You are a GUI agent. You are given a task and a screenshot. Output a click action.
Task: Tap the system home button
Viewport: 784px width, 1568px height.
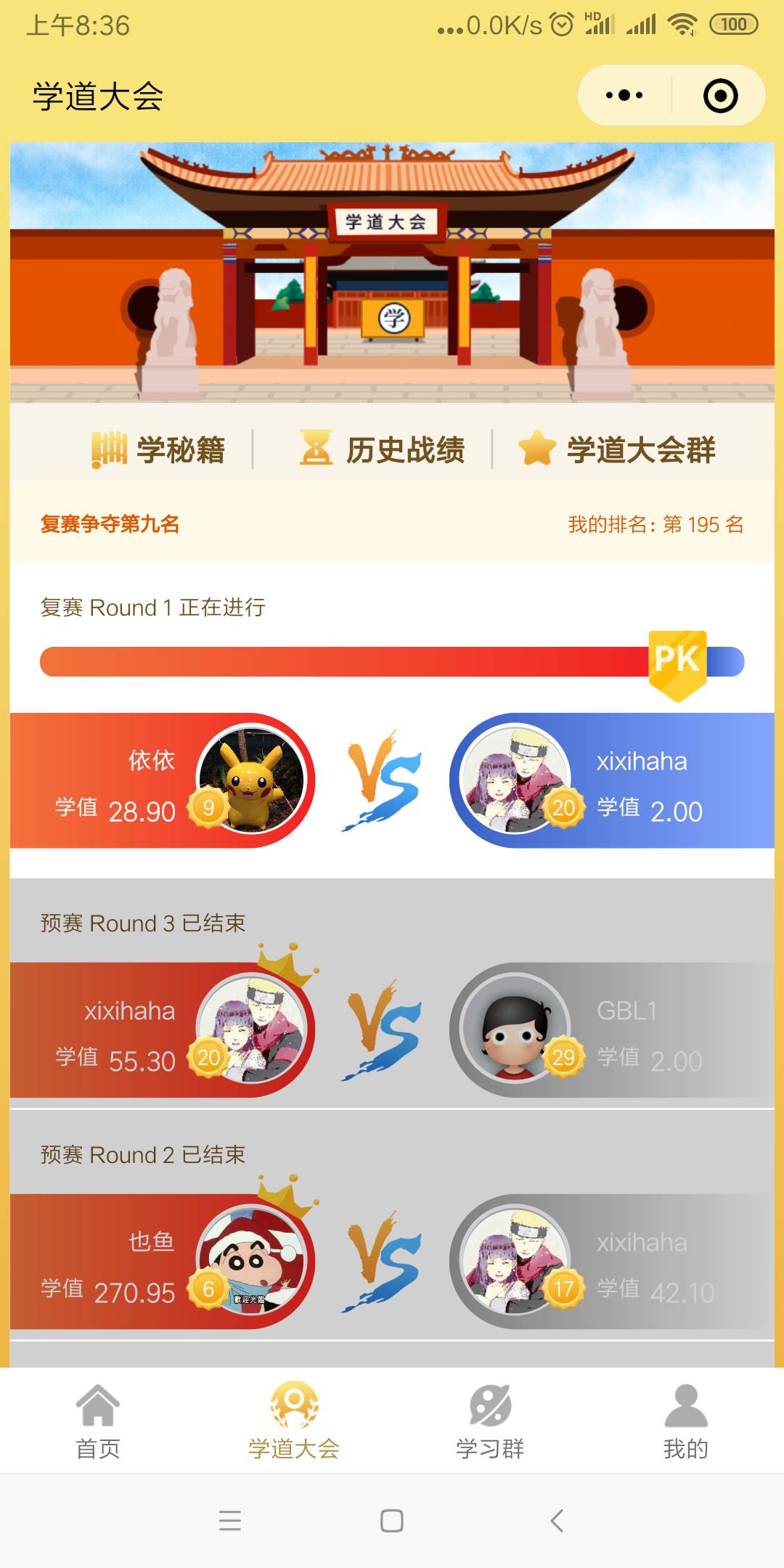point(392,1520)
